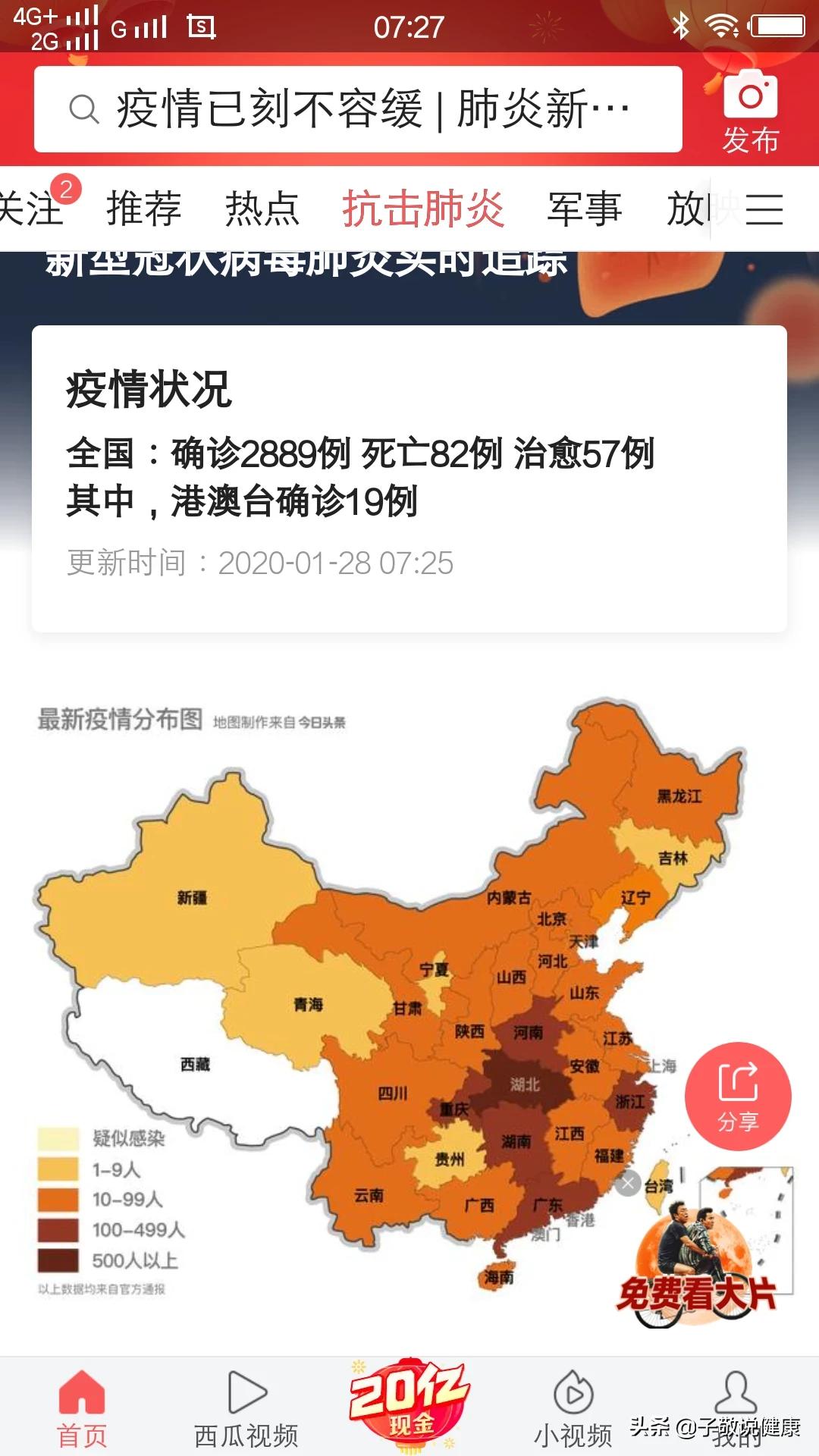Viewport: 819px width, 1456px height.
Task: Tap the red 分享 share button
Action: point(738,1097)
